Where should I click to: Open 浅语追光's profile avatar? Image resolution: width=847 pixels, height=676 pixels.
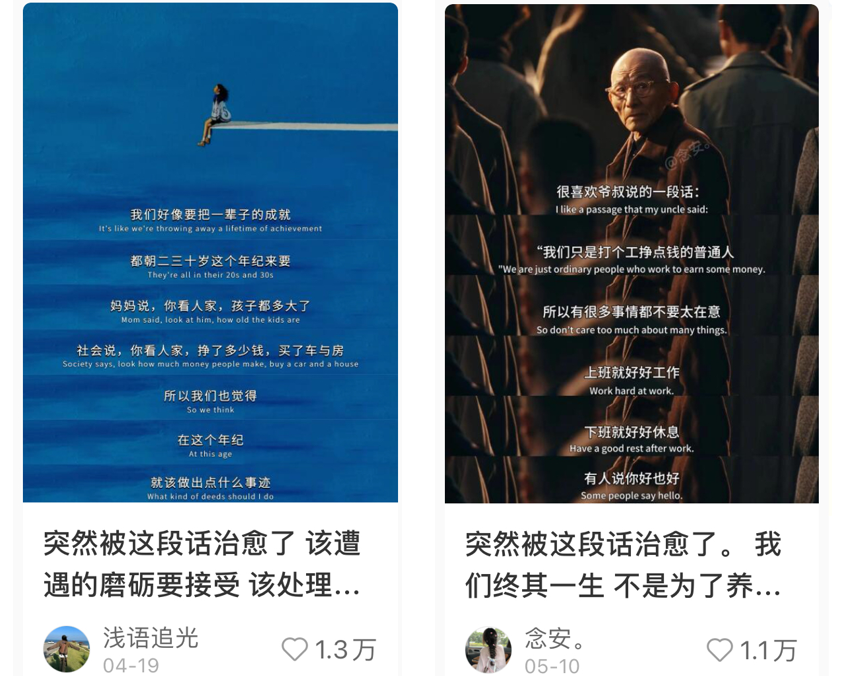pos(67,649)
